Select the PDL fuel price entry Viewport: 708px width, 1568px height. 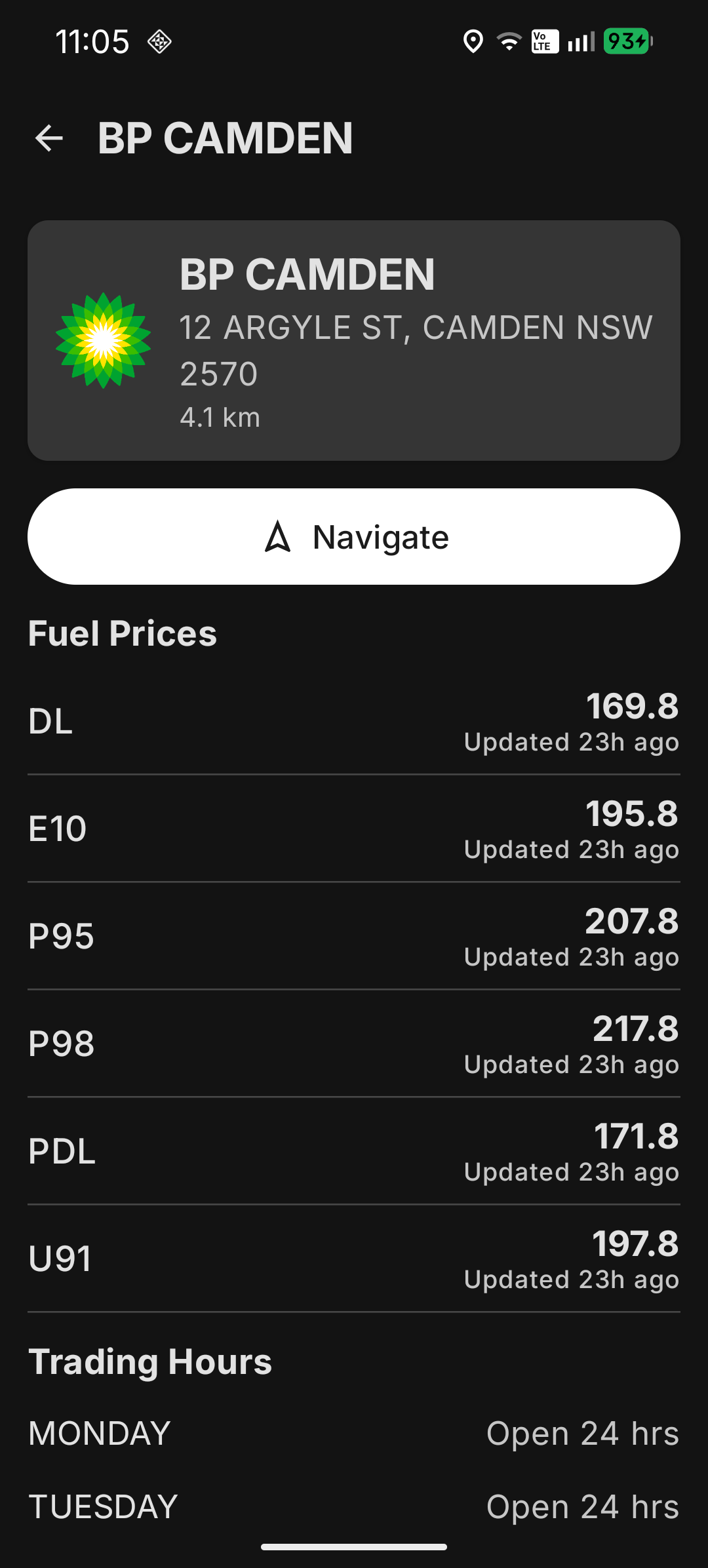coord(354,1151)
